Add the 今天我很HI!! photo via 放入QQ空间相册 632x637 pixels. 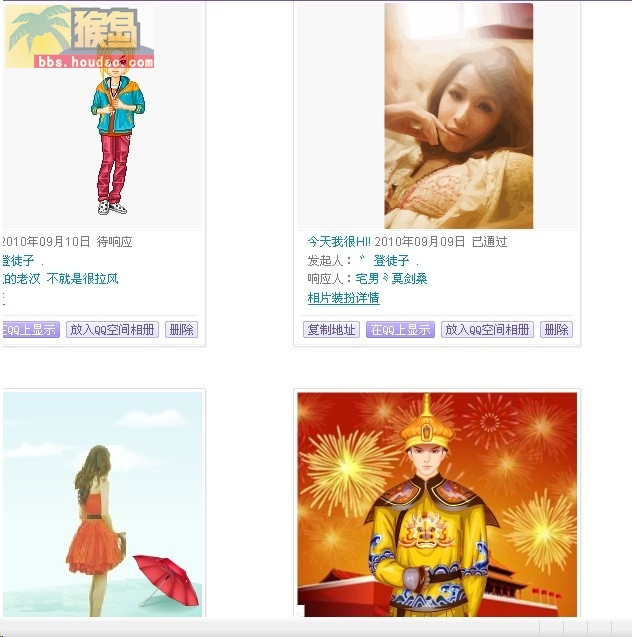coord(486,329)
